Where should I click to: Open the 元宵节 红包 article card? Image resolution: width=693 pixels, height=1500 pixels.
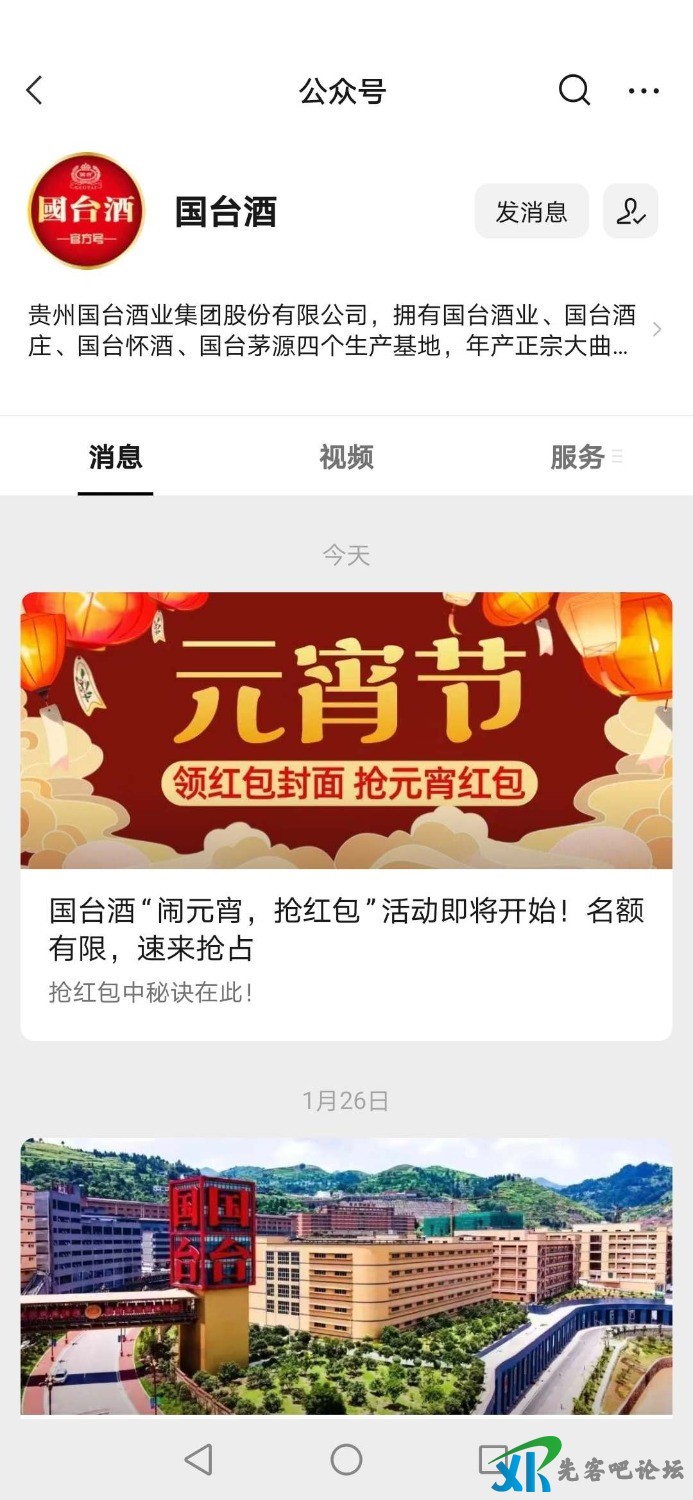point(346,815)
